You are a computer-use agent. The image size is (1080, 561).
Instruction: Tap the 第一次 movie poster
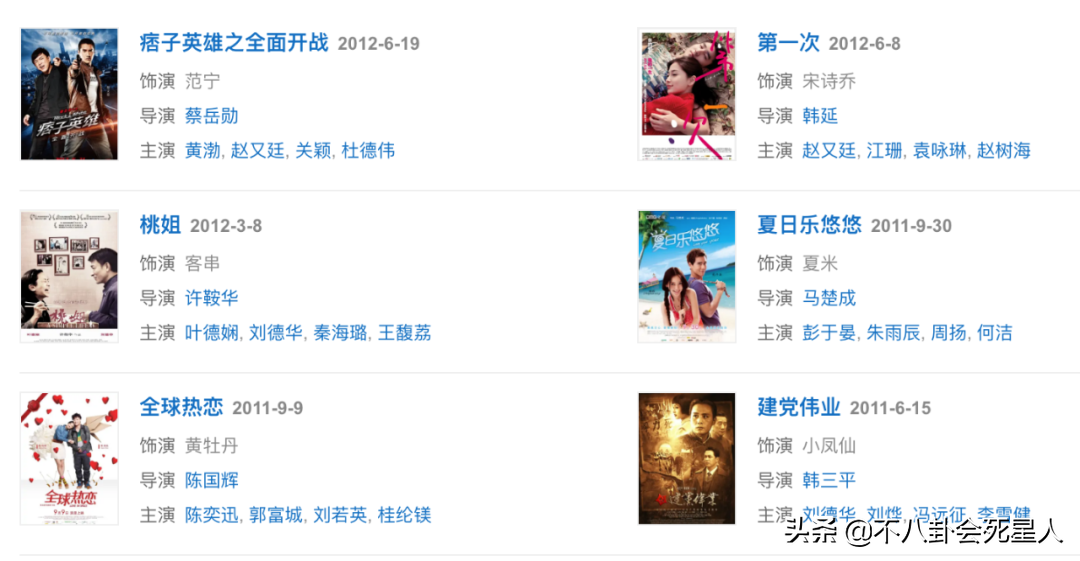(x=687, y=94)
